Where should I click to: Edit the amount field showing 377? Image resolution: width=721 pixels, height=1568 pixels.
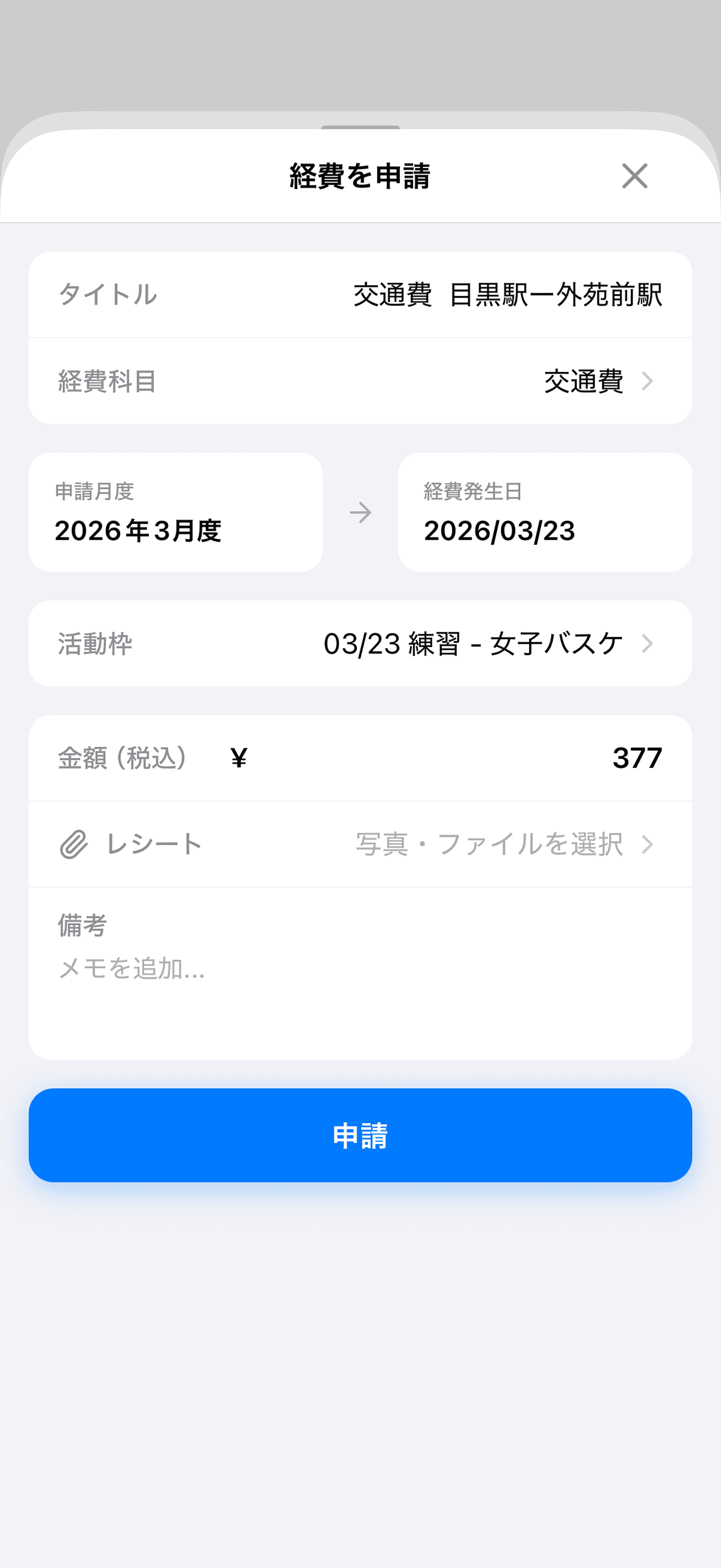tap(637, 758)
